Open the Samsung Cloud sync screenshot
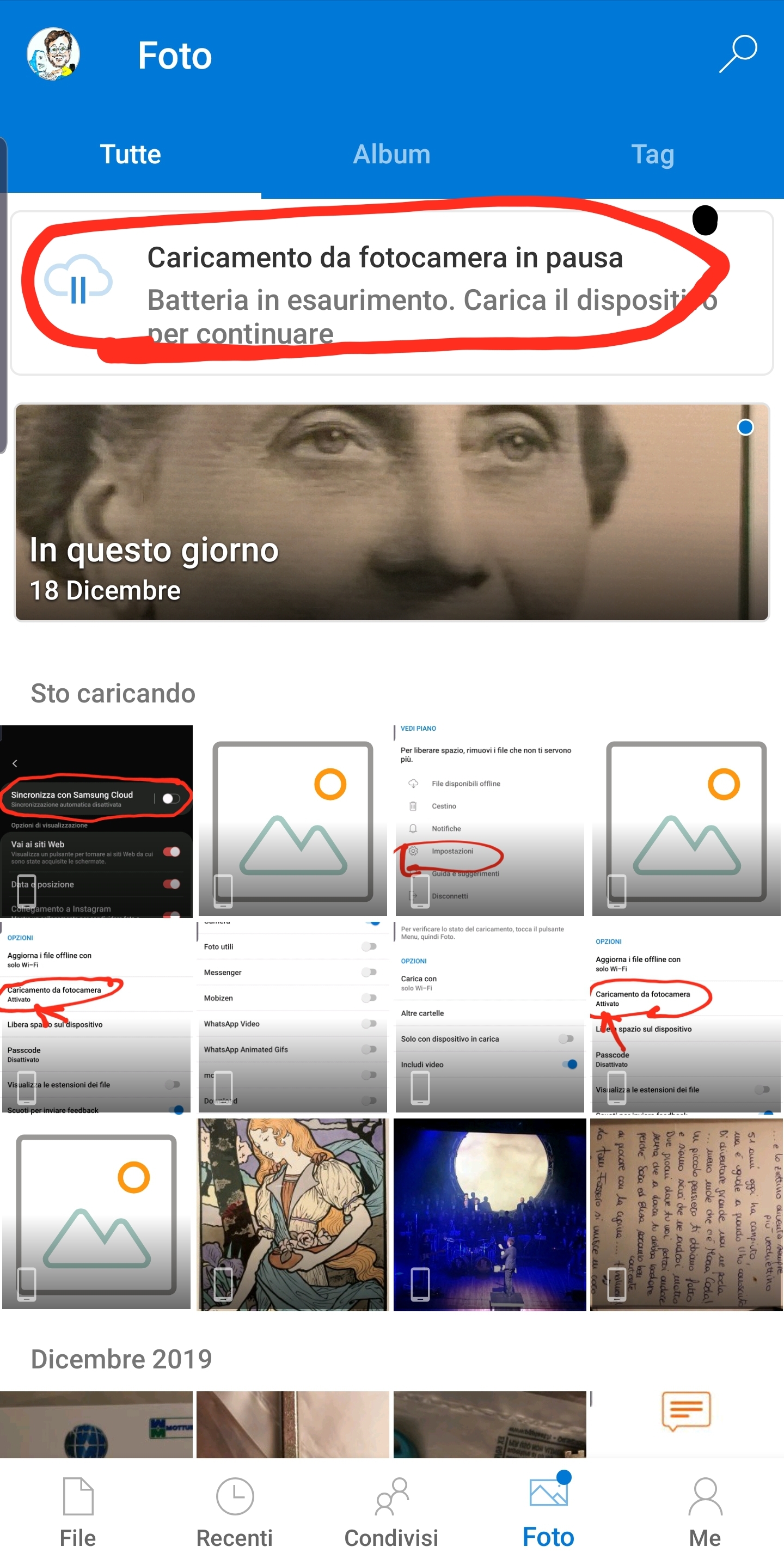Image resolution: width=784 pixels, height=1565 pixels. tap(96, 820)
